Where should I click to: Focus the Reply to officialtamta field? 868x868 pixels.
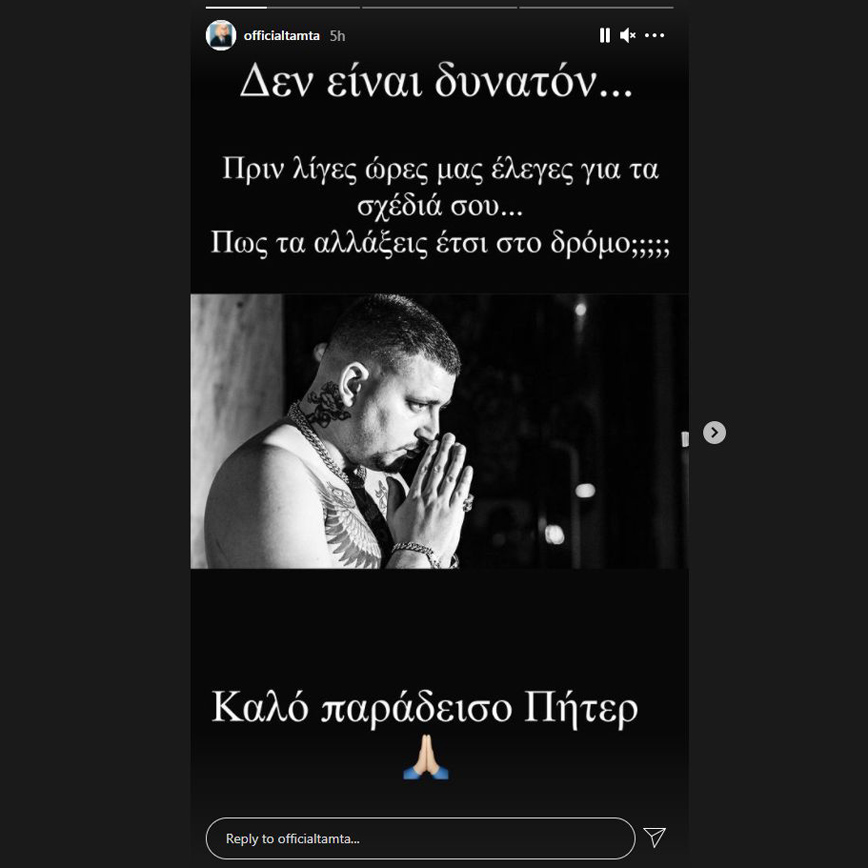point(420,838)
